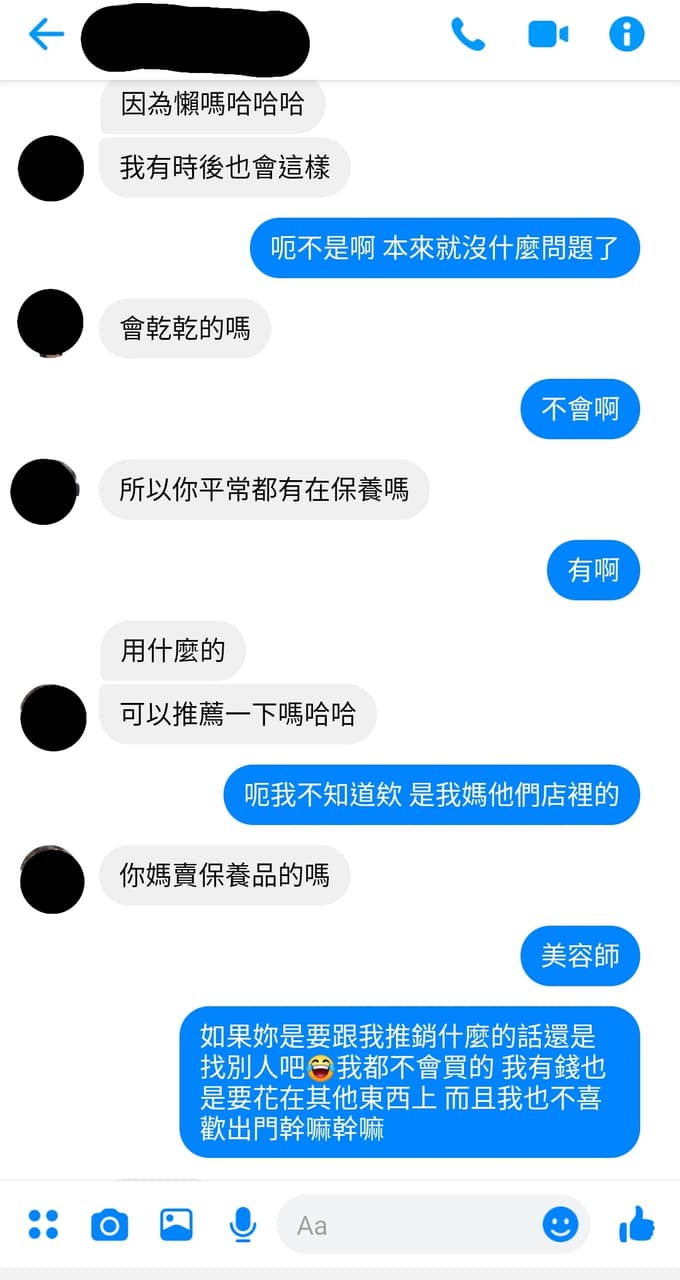Start a video call

click(x=548, y=36)
